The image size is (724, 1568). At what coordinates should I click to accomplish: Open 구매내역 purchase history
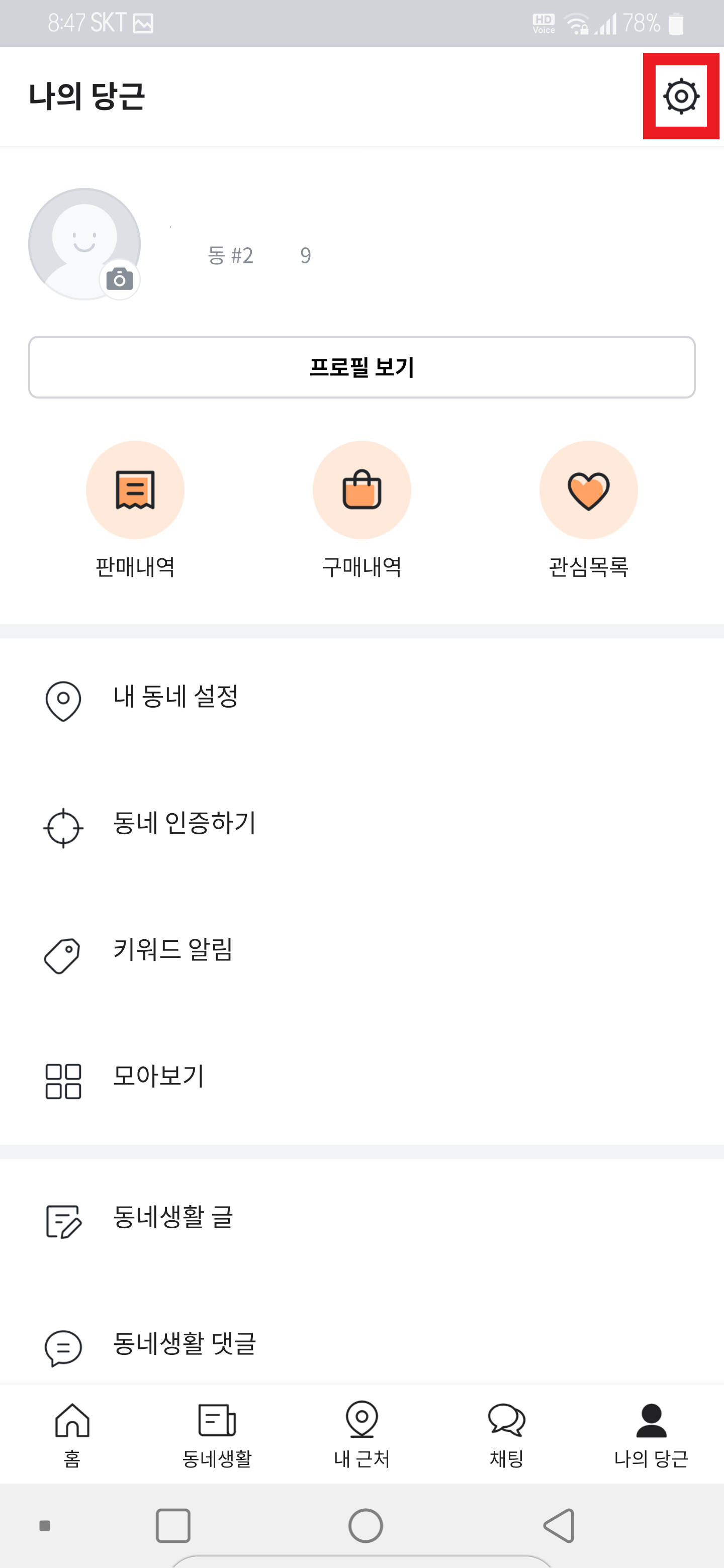(361, 510)
